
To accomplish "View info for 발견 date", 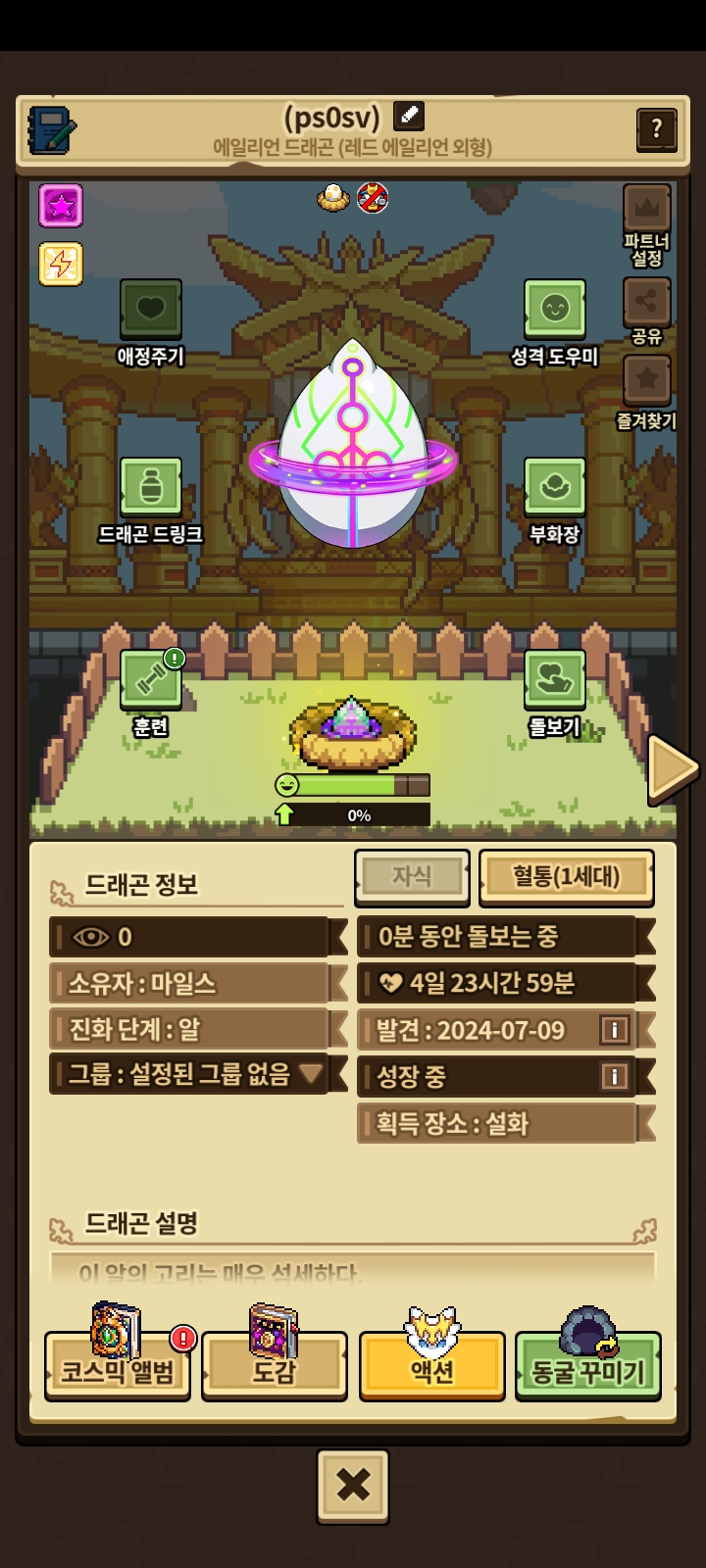I will [x=615, y=1030].
